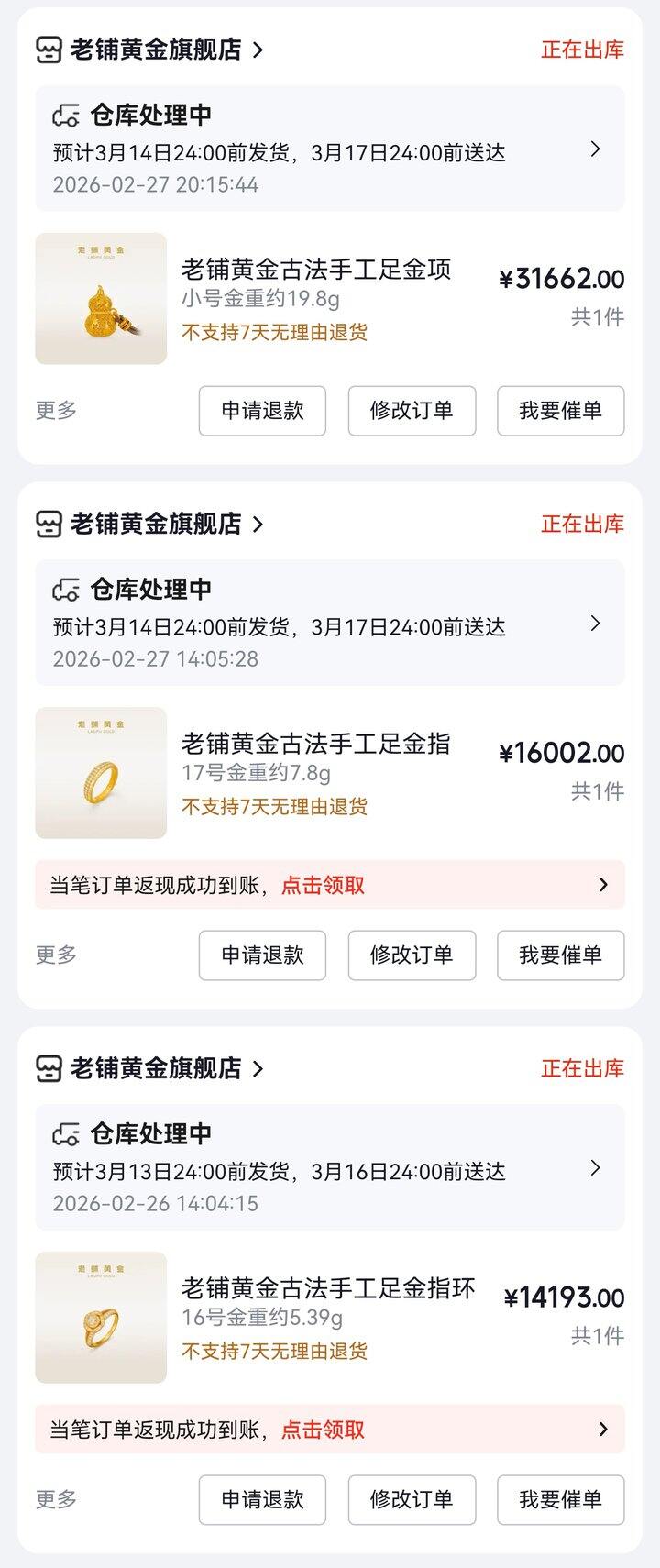The height and width of the screenshot is (1568, 660).
Task: Click the truck icon in the second 仓库处理中 row
Action: [x=66, y=588]
